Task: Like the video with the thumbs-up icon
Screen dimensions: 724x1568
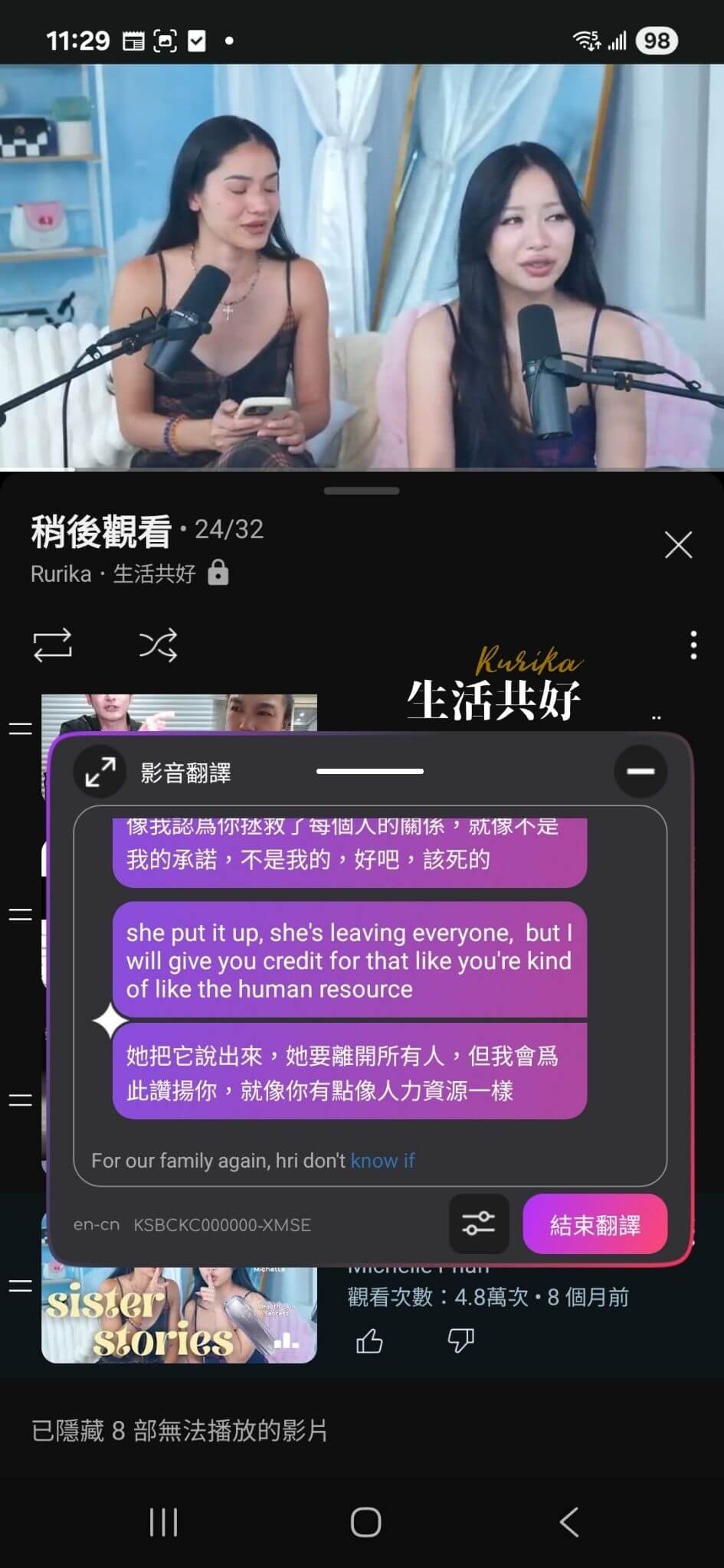Action: click(x=369, y=1341)
